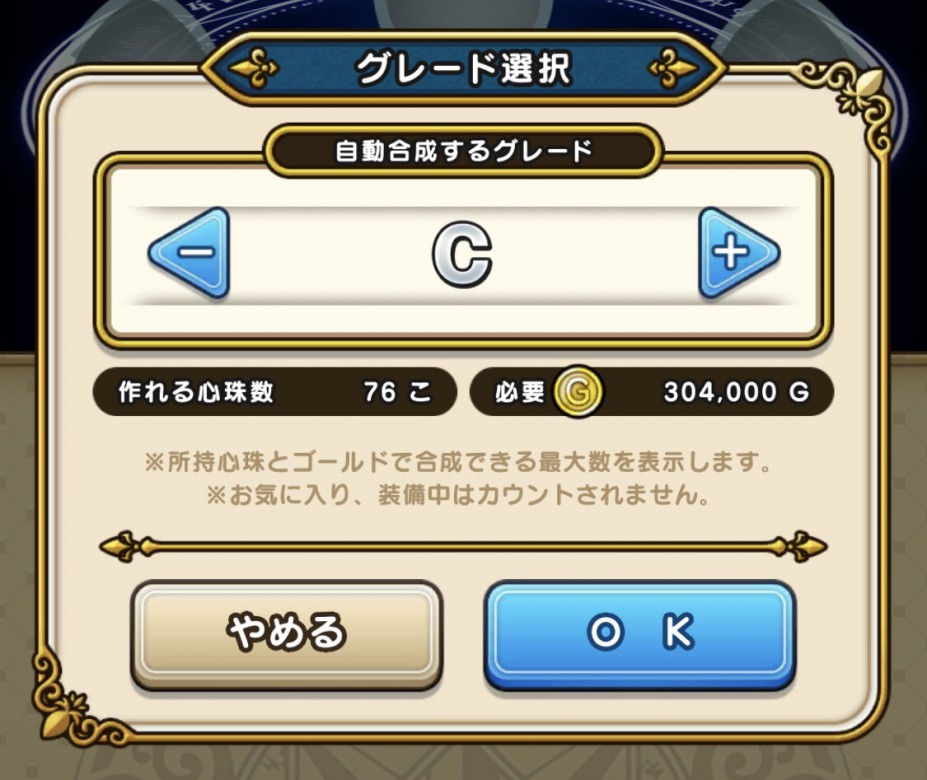Lower the auto-synthesis grade with minus arrow
Image resolution: width=927 pixels, height=780 pixels.
(190, 253)
